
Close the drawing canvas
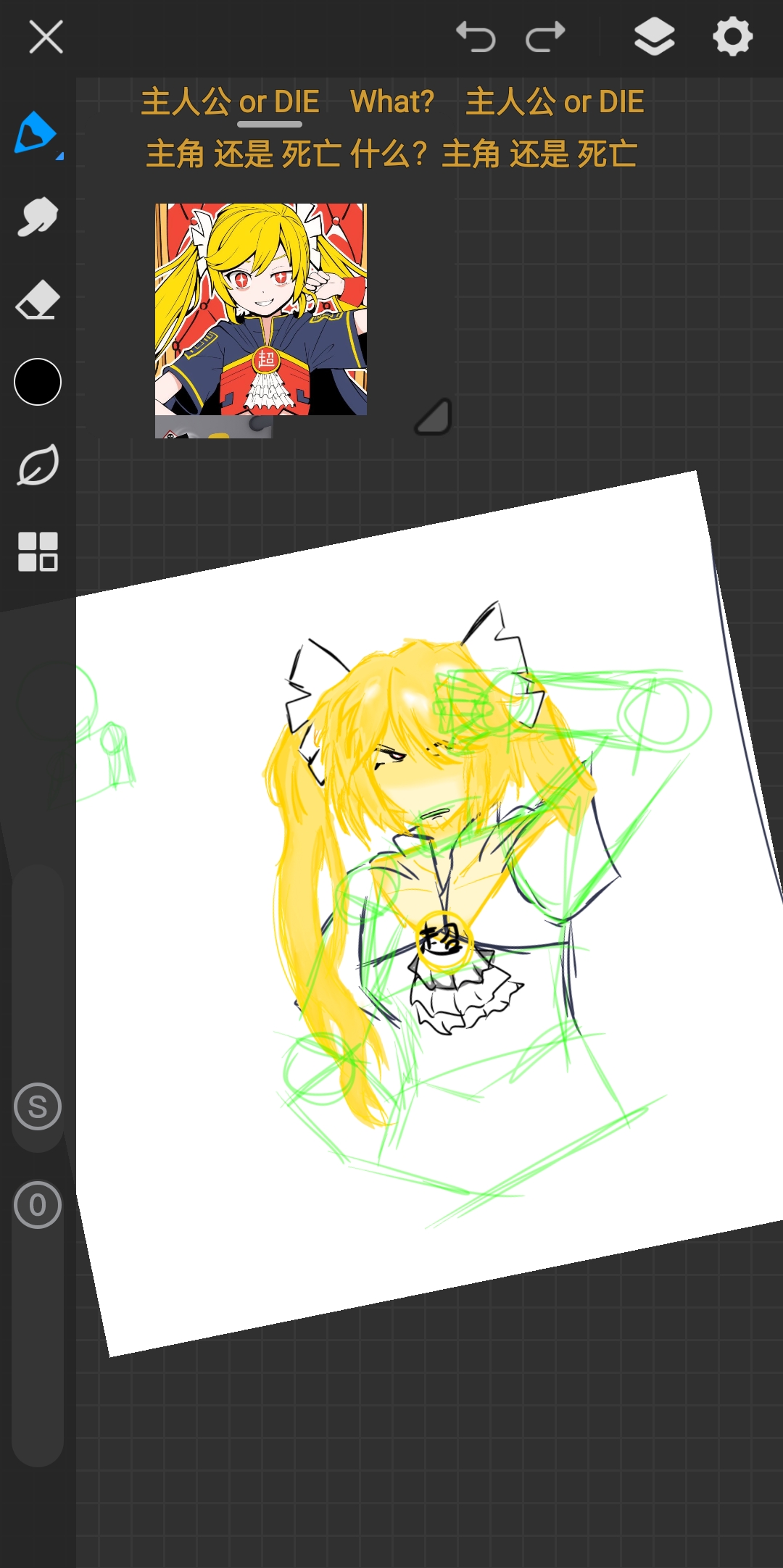point(46,36)
